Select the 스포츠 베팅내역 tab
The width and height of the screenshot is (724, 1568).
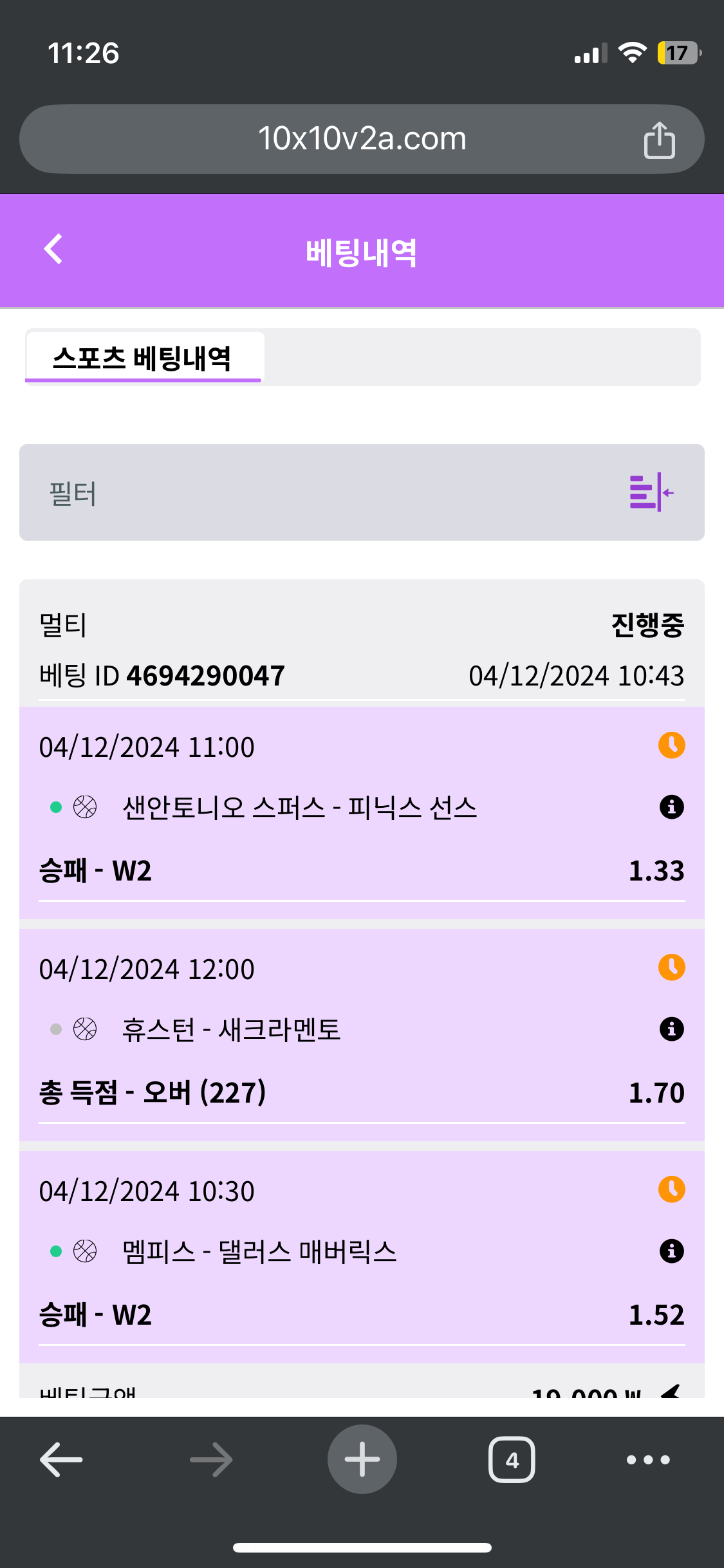coord(143,358)
